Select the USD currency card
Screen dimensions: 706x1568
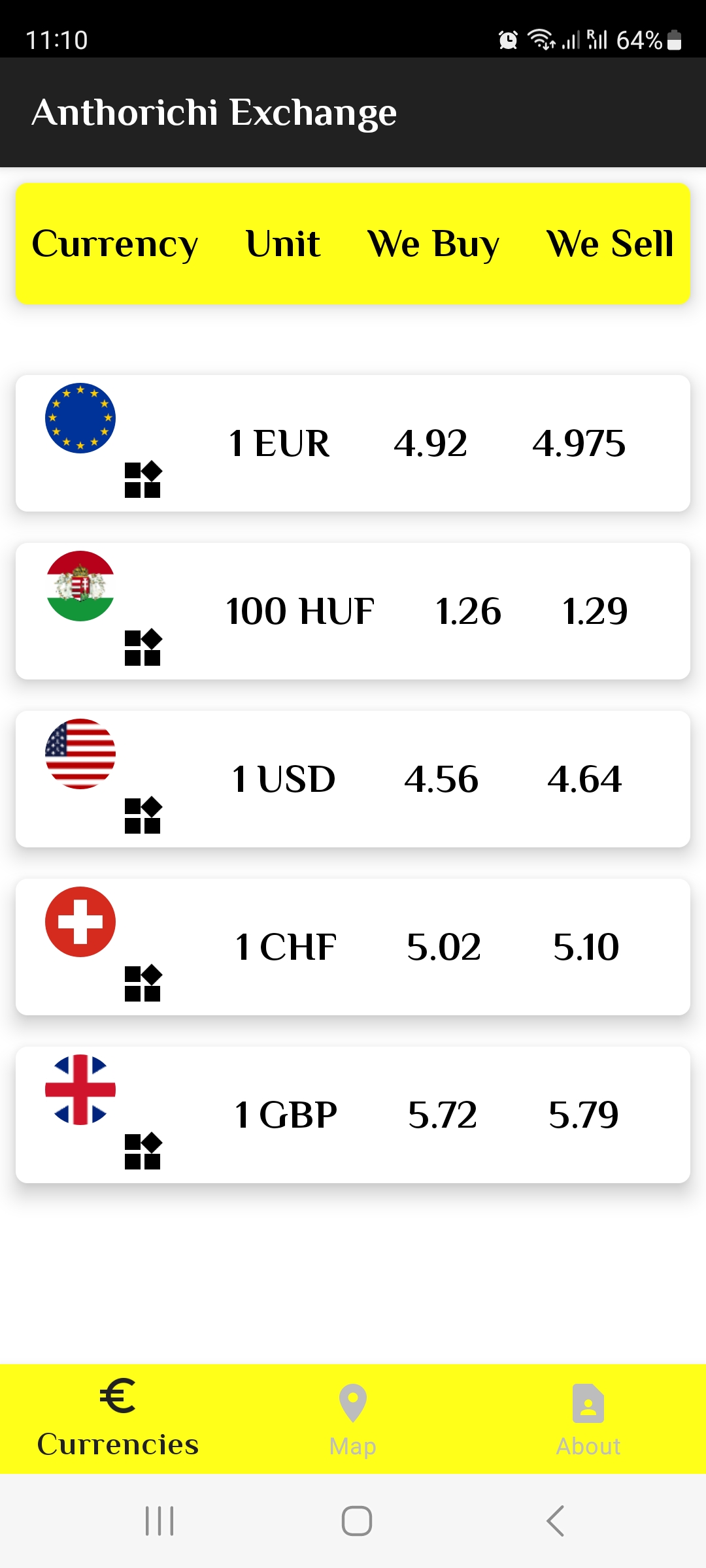coord(353,779)
